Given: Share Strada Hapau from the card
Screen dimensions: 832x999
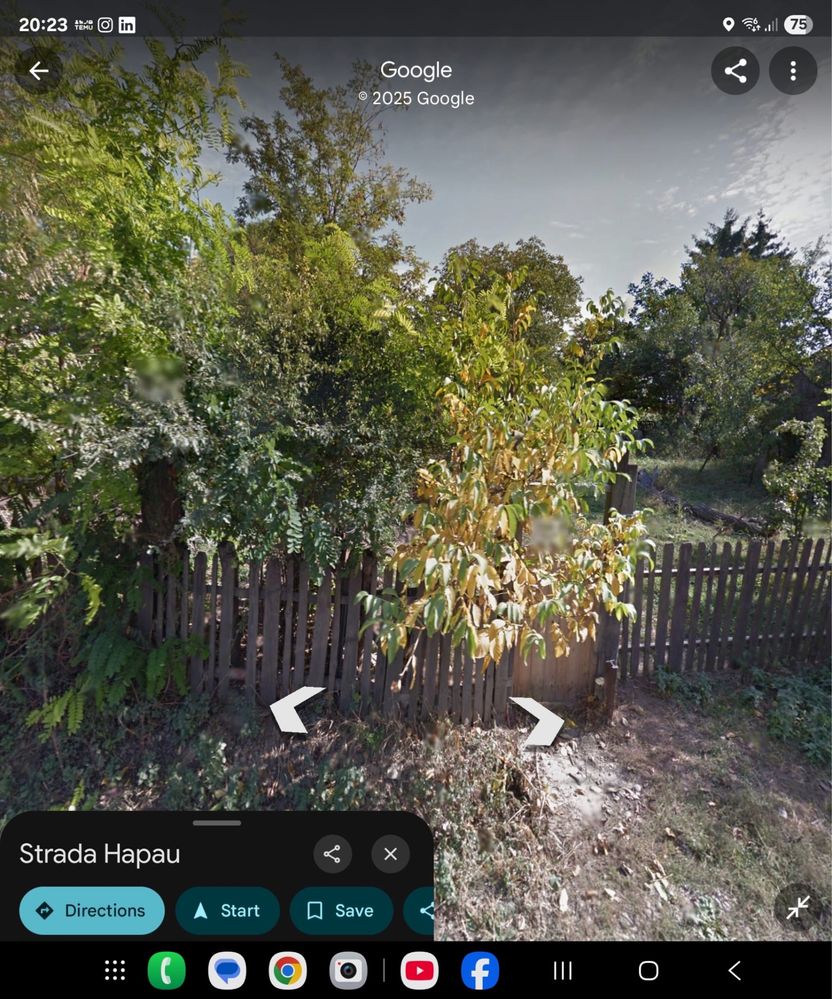Looking at the screenshot, I should 332,854.
